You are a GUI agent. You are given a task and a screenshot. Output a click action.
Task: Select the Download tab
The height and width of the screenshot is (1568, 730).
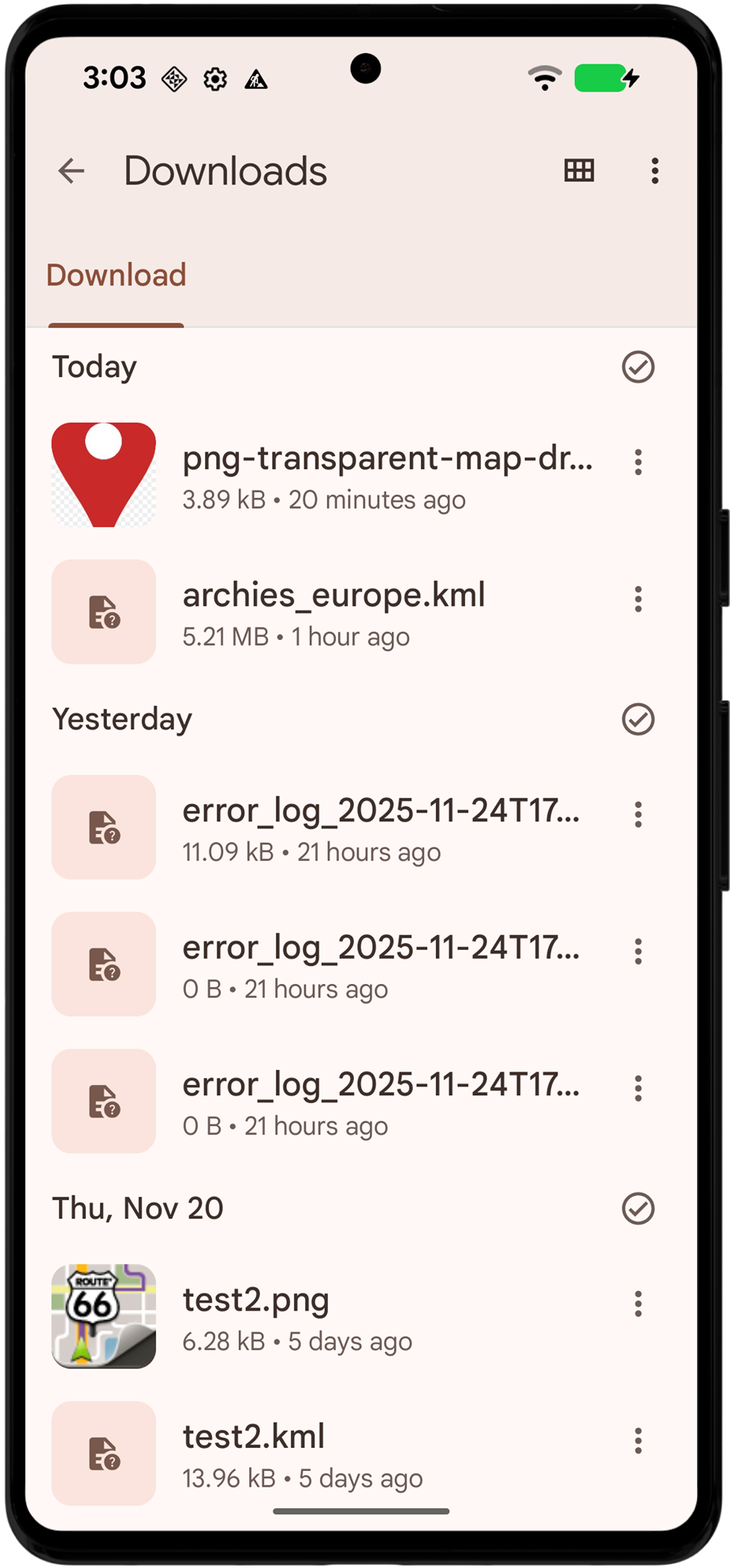[116, 275]
